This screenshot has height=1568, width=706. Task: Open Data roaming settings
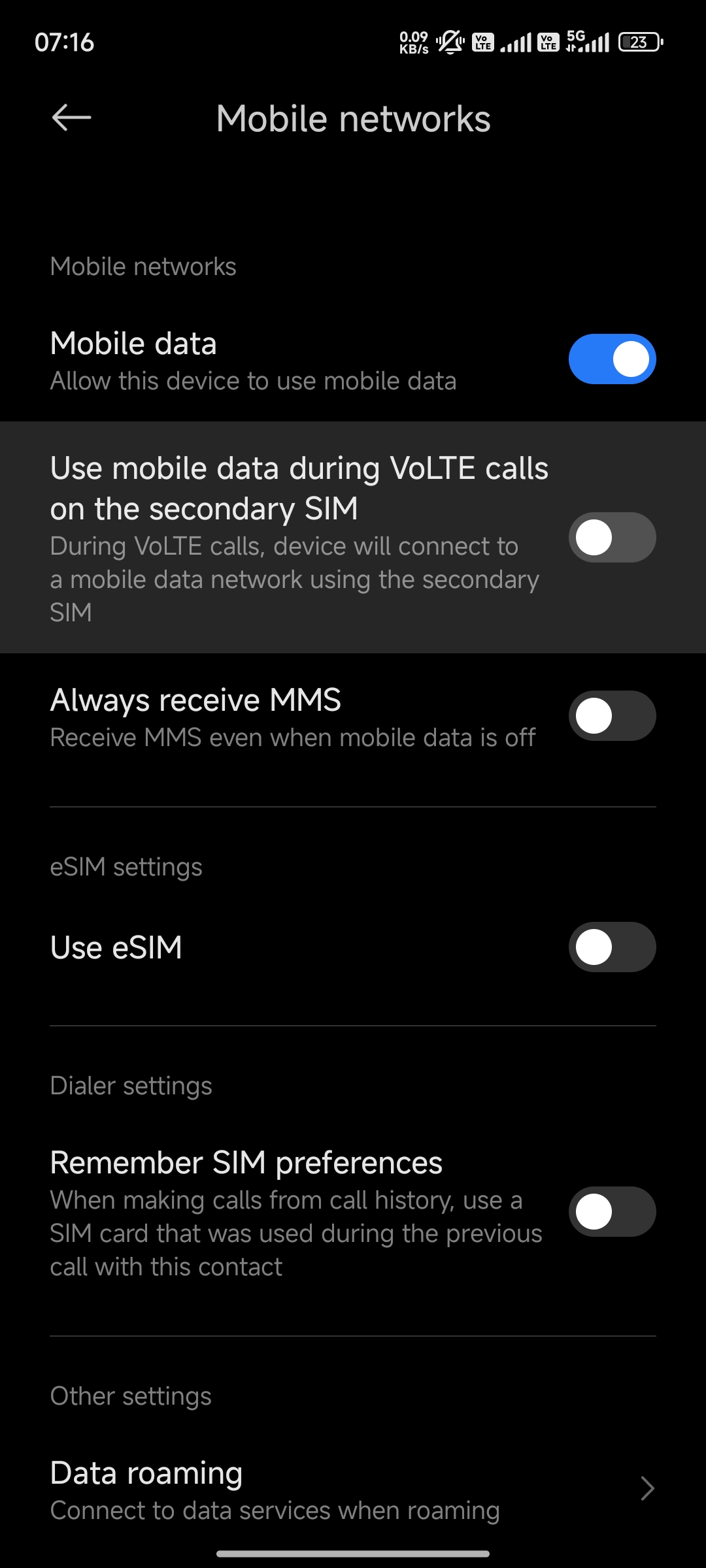[353, 1490]
